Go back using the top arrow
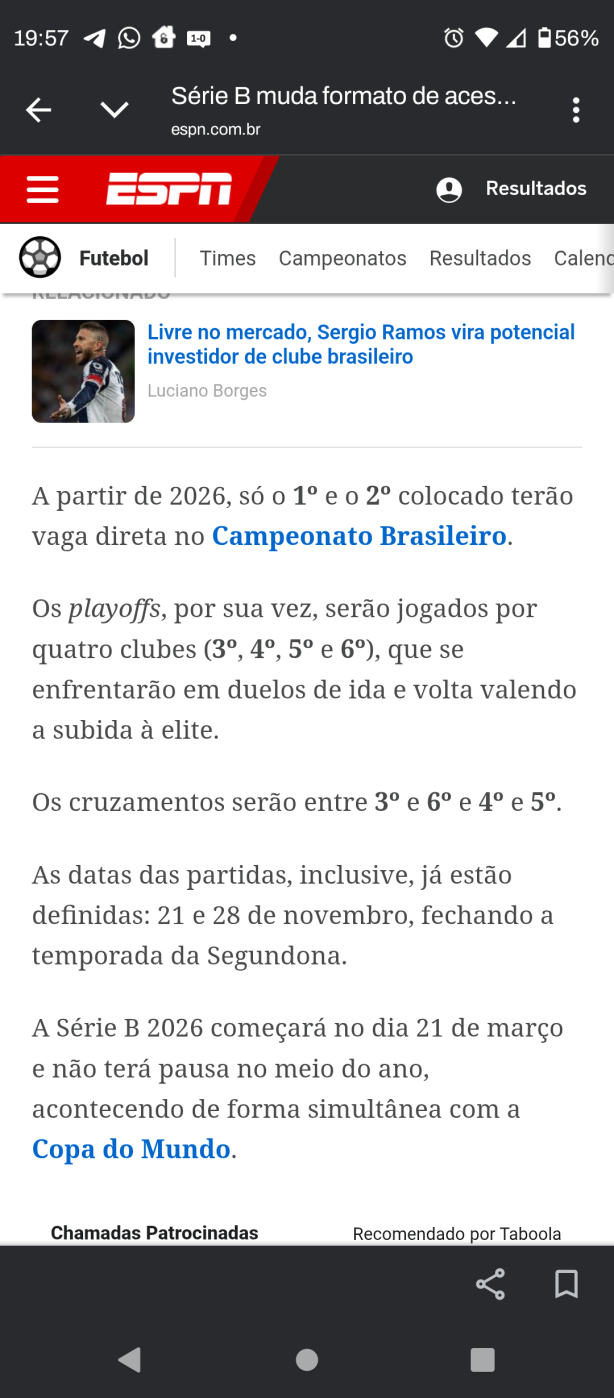Screen dimensions: 614x1398 pos(38,110)
